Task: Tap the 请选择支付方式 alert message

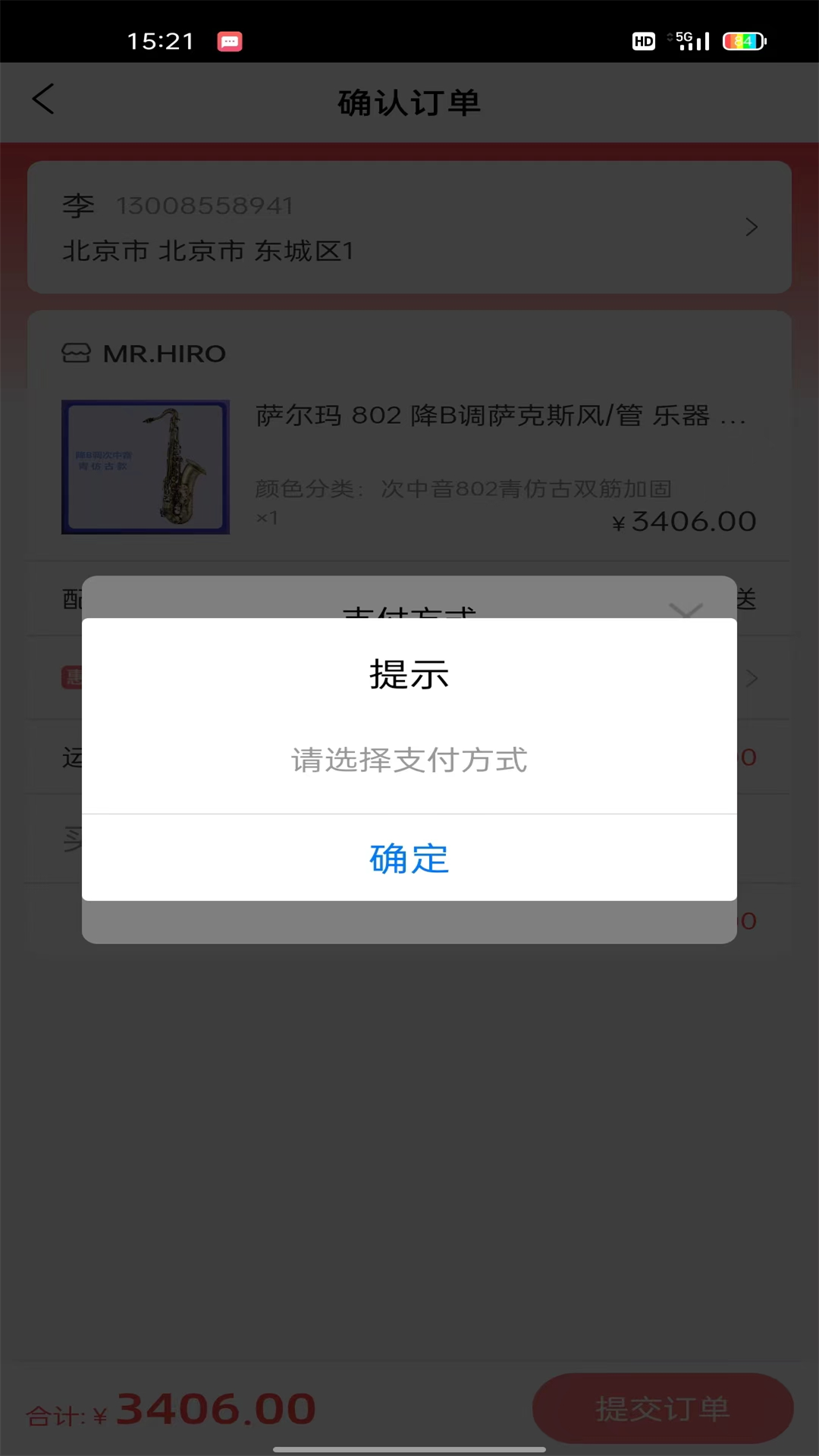Action: (x=409, y=761)
